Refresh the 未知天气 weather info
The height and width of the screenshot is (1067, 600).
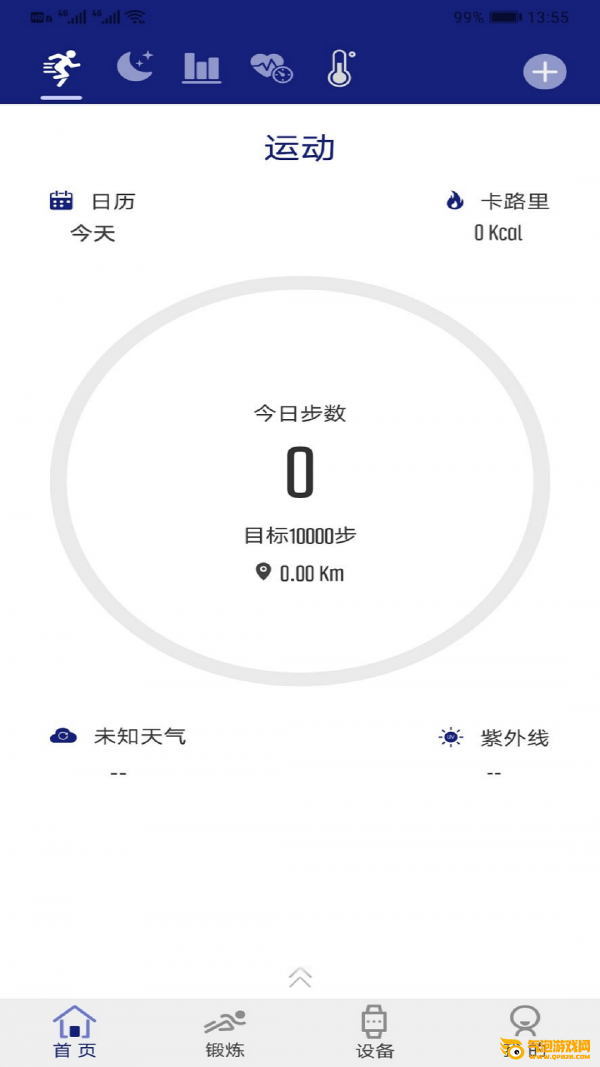tap(63, 736)
